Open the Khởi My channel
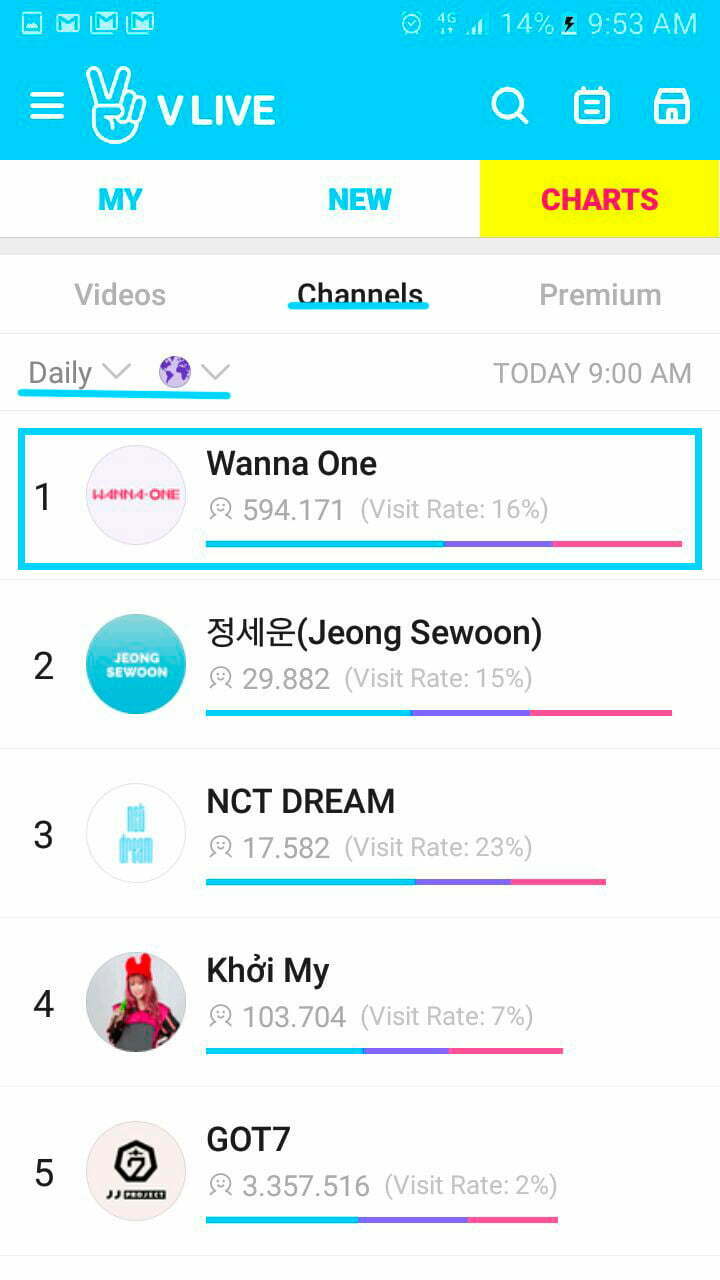The width and height of the screenshot is (720, 1280). pyautogui.click(x=360, y=1003)
